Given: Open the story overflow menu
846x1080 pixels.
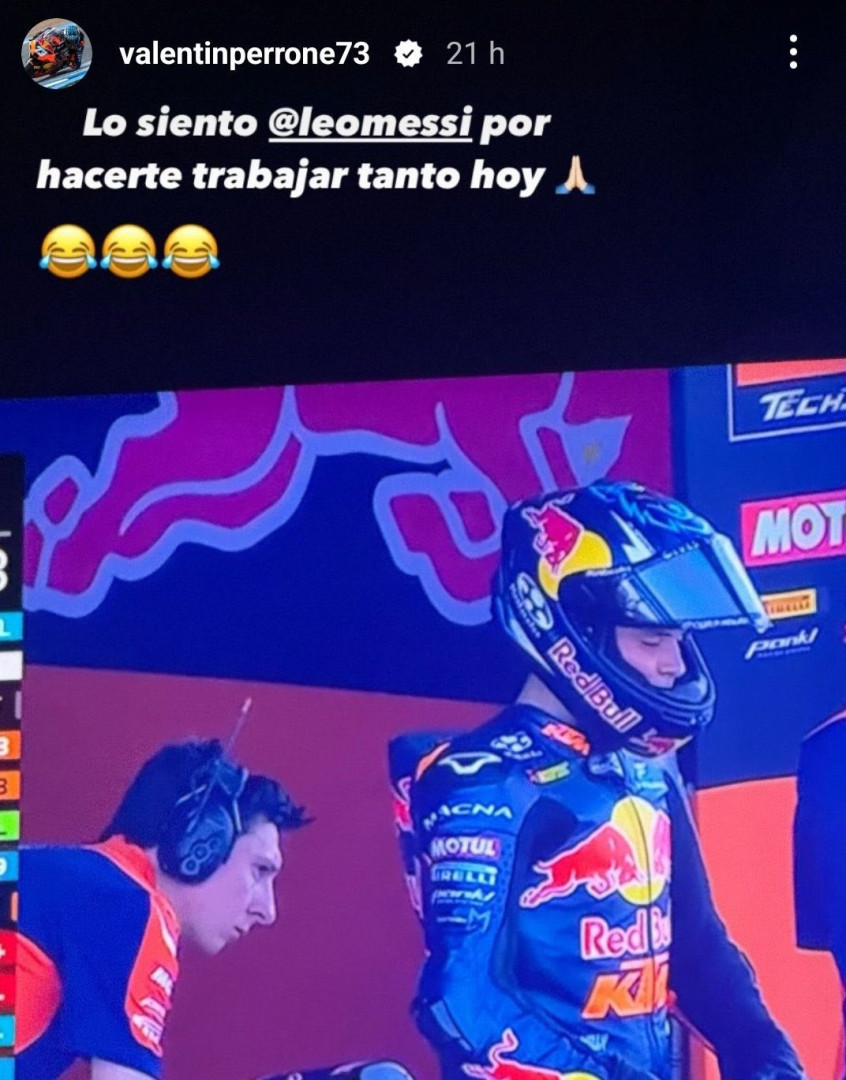Looking at the screenshot, I should click(x=792, y=52).
